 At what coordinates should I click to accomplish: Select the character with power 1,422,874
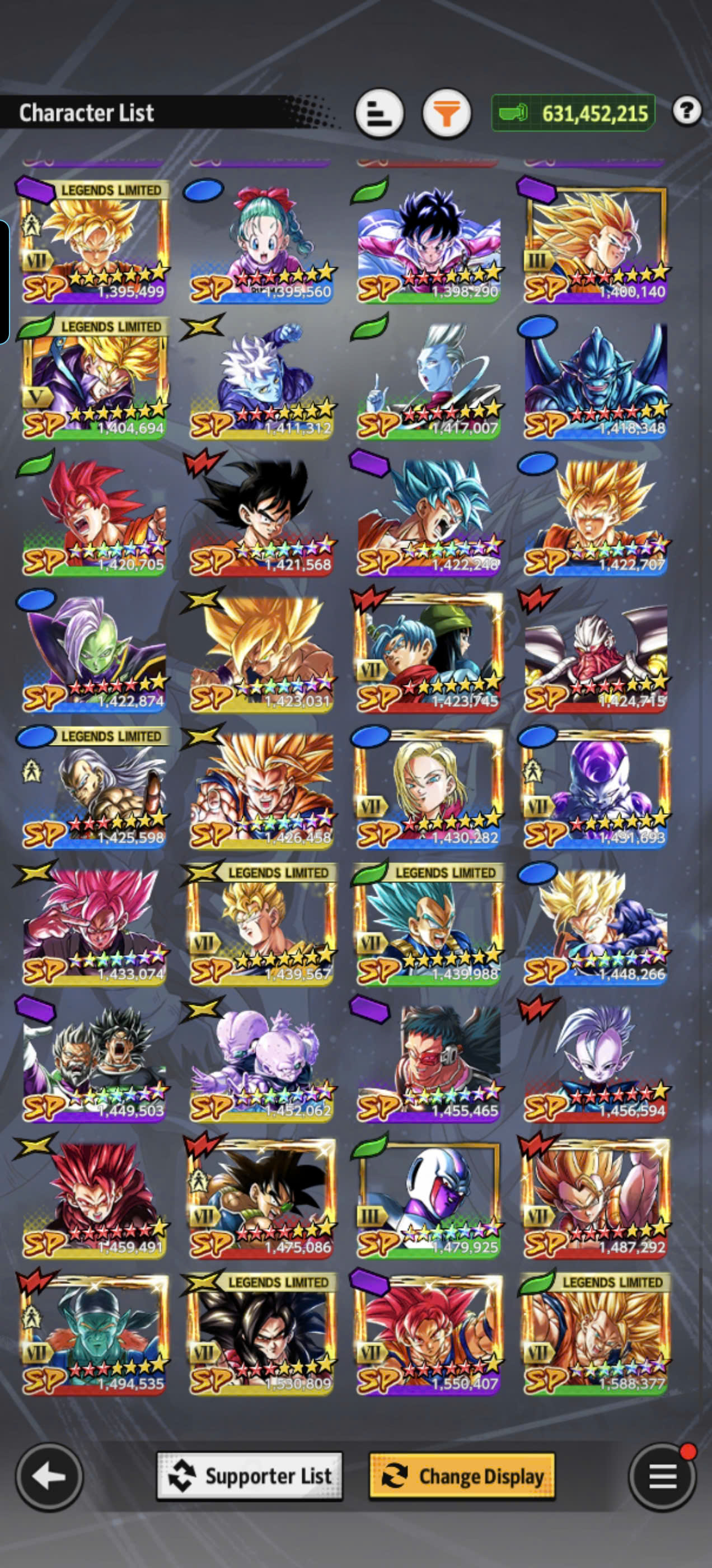(93, 651)
